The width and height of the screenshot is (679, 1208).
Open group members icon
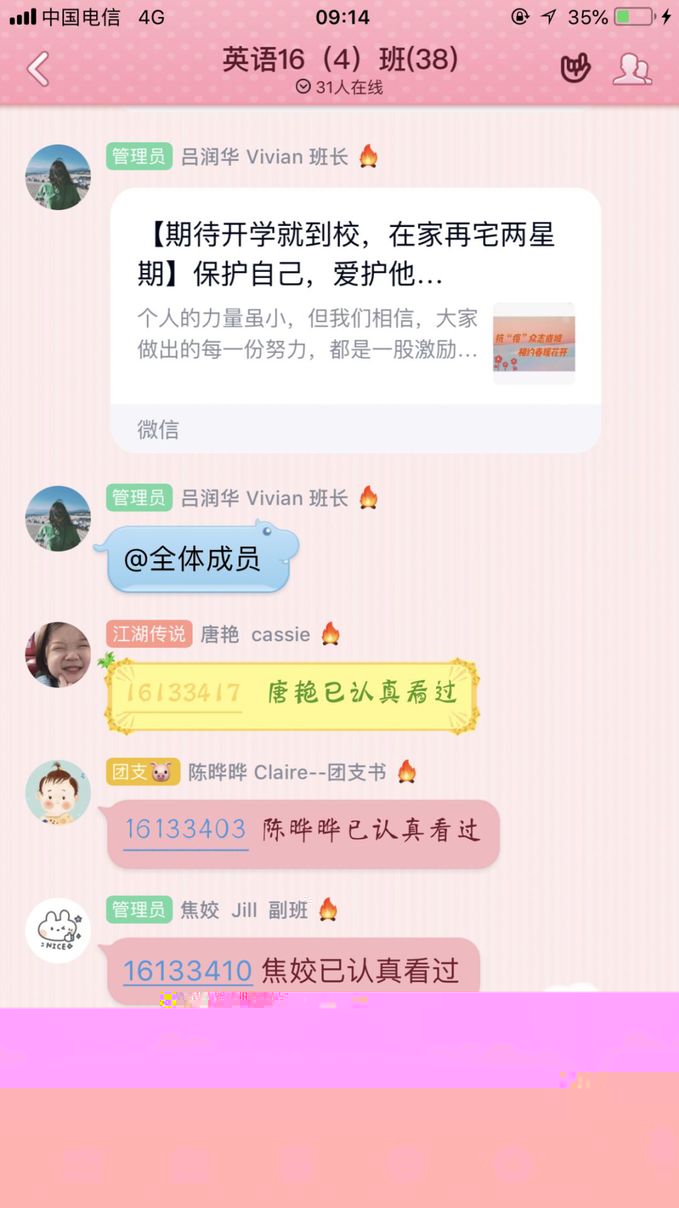coord(631,68)
